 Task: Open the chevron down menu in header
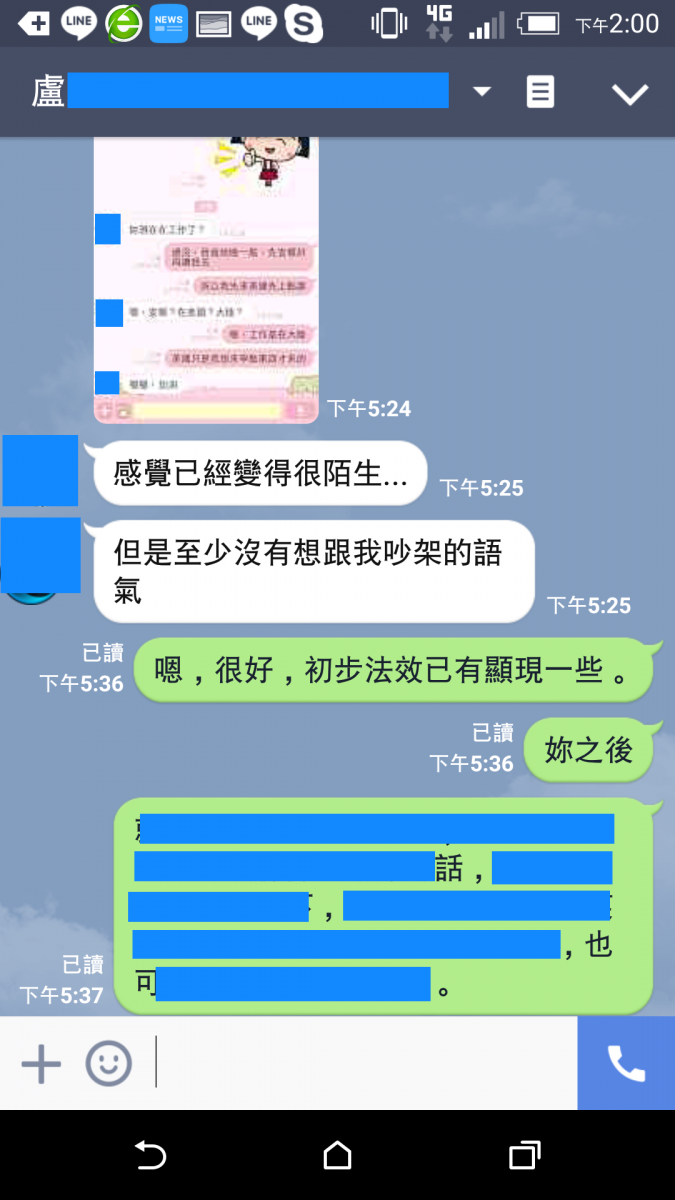click(x=630, y=94)
